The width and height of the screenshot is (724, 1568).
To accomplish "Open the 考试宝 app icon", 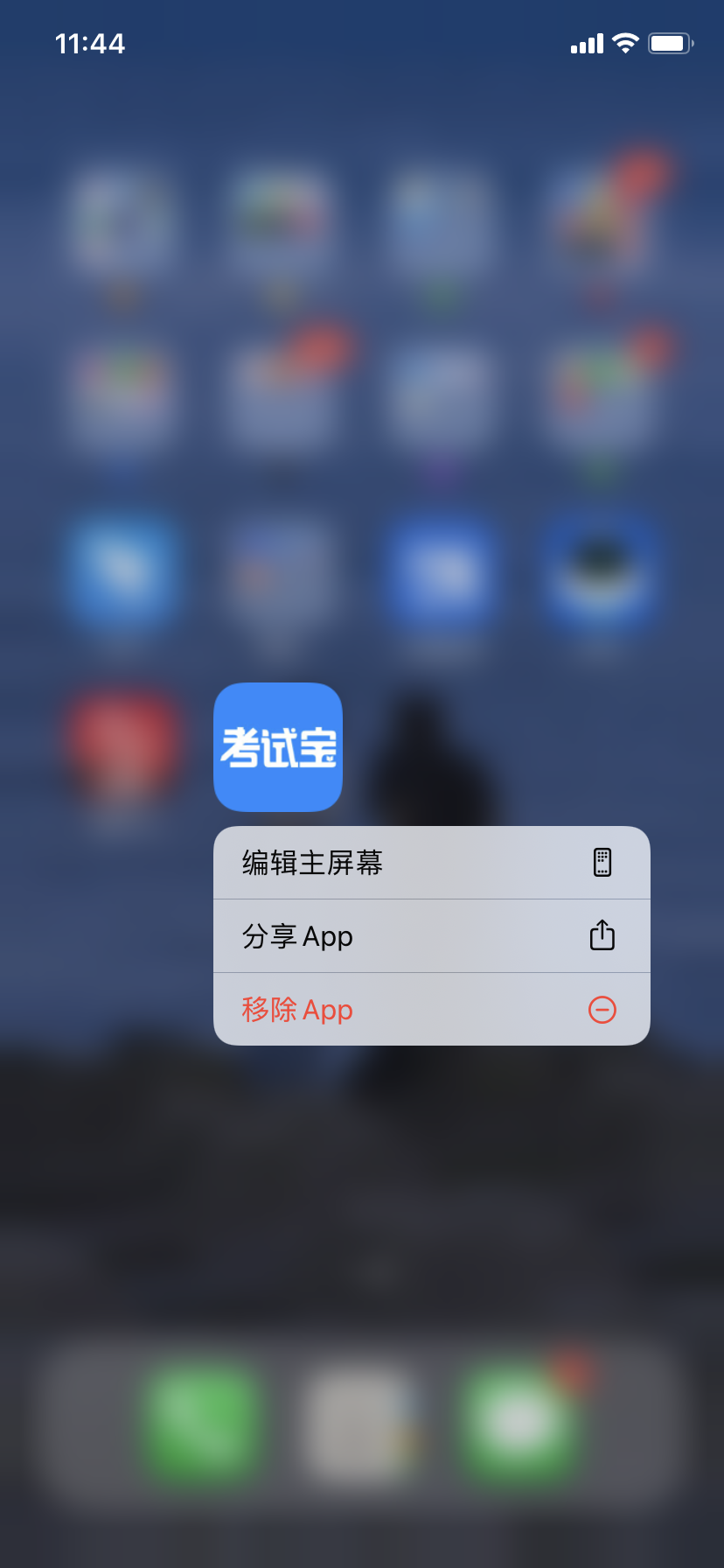I will click(278, 747).
